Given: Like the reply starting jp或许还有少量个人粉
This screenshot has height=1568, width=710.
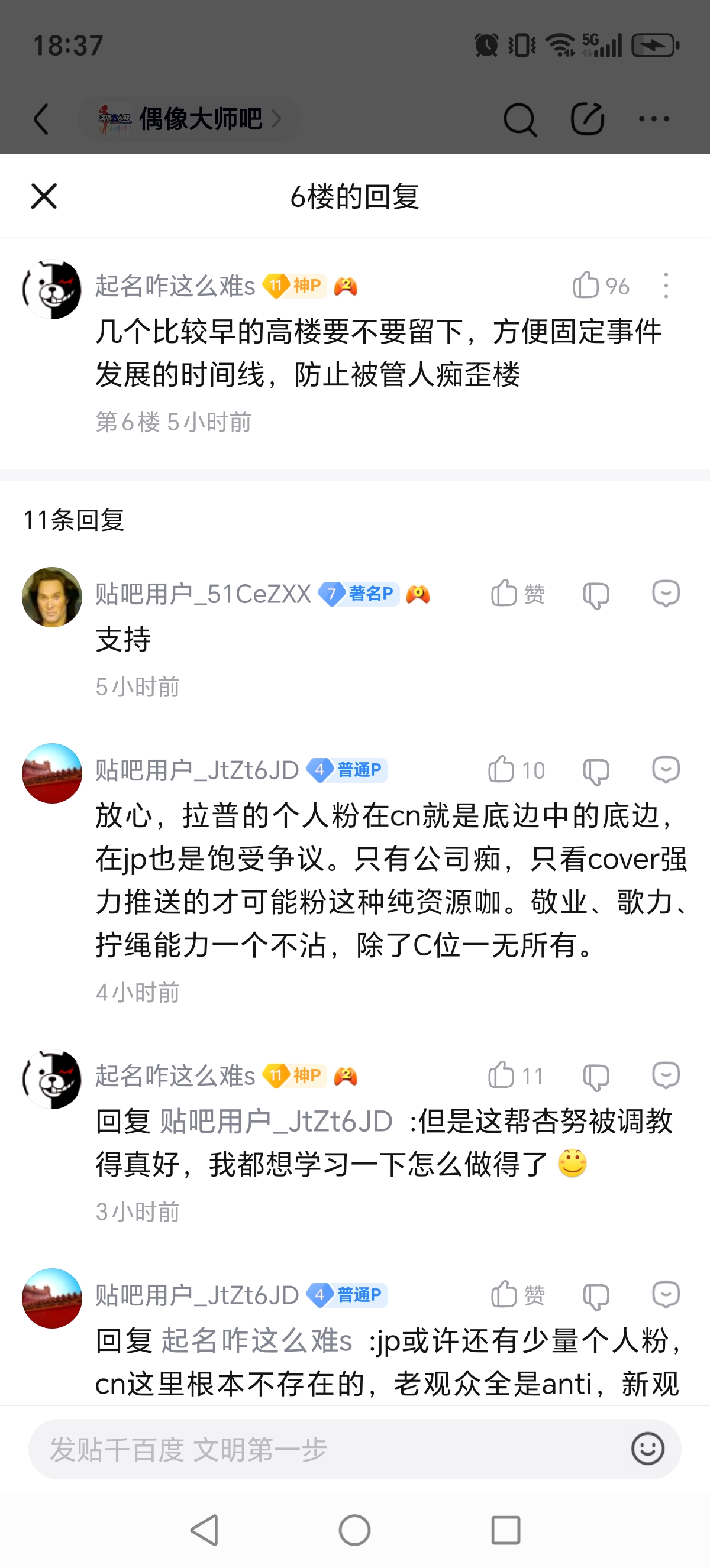Looking at the screenshot, I should click(518, 1294).
